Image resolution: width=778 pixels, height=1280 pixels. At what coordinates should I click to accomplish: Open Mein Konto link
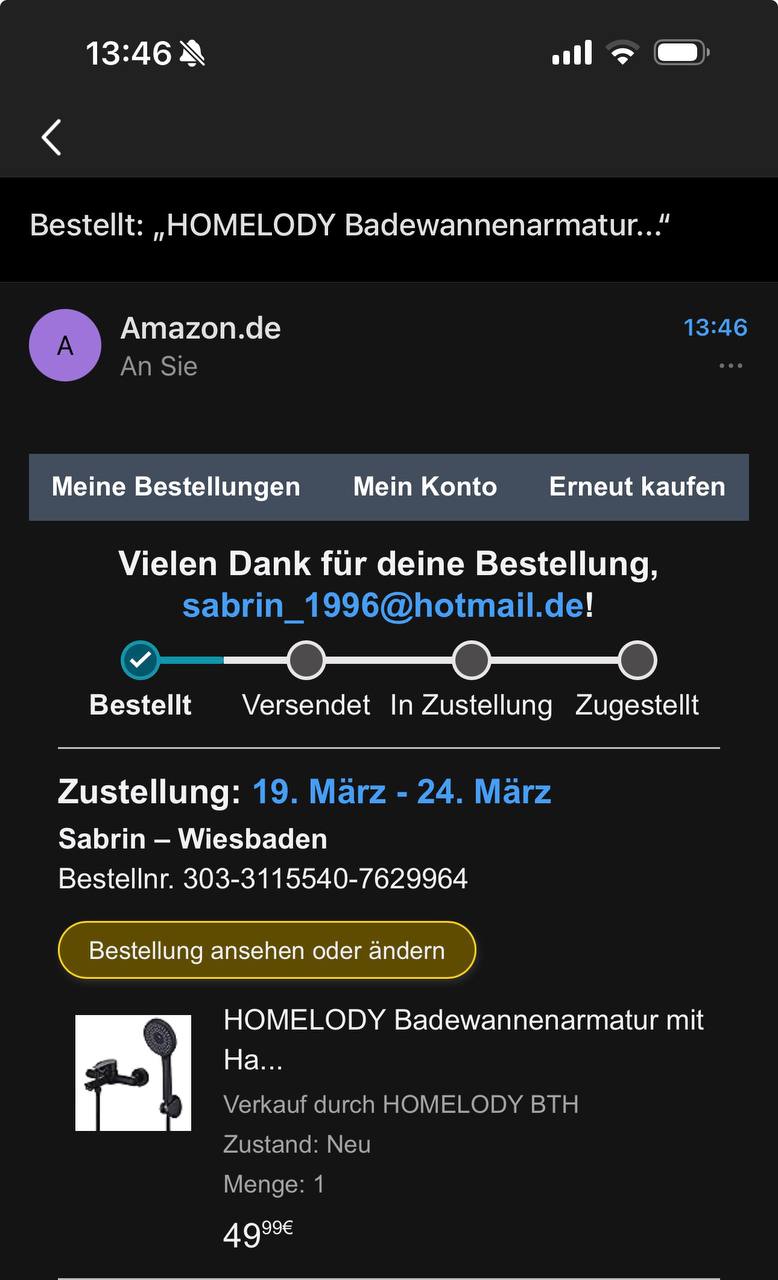click(x=425, y=487)
